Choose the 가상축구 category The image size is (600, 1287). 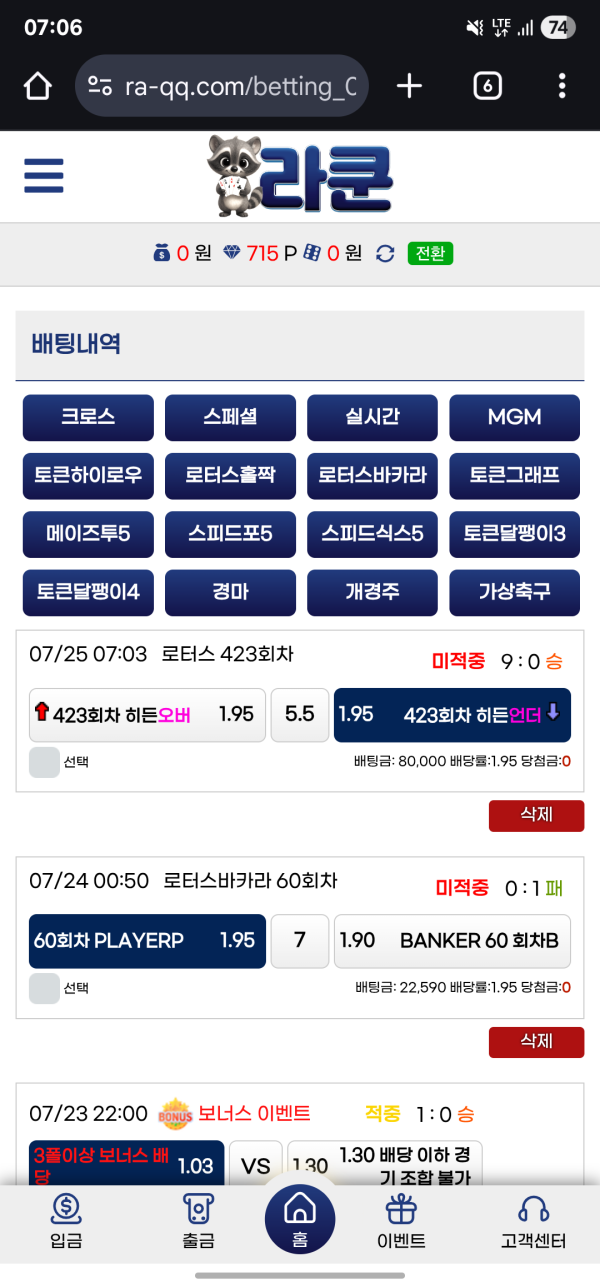tap(514, 592)
